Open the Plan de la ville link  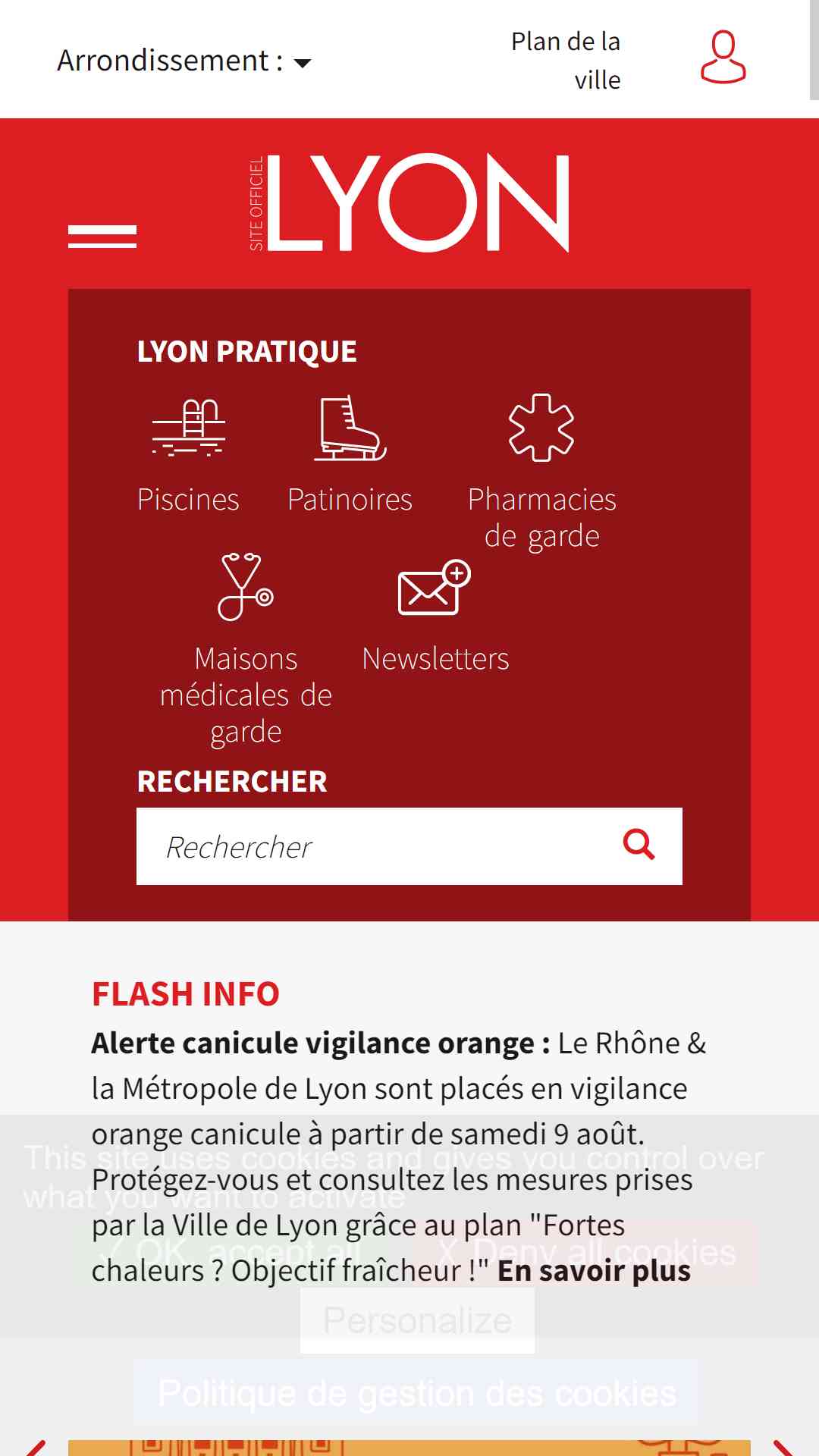coord(566,61)
